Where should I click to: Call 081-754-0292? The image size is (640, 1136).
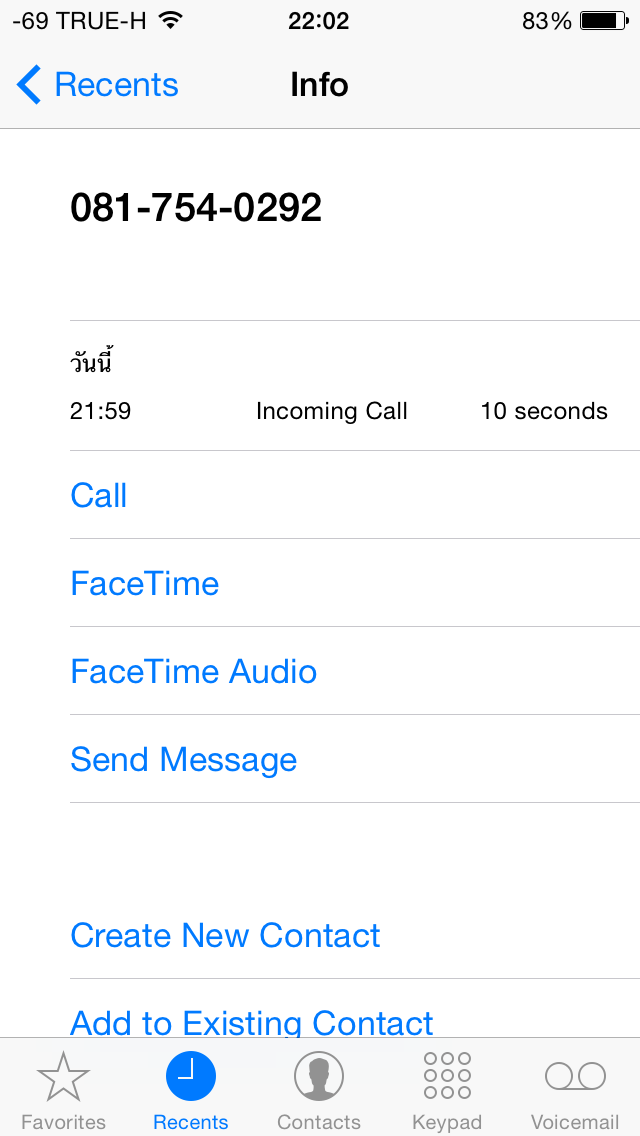pyautogui.click(x=99, y=496)
